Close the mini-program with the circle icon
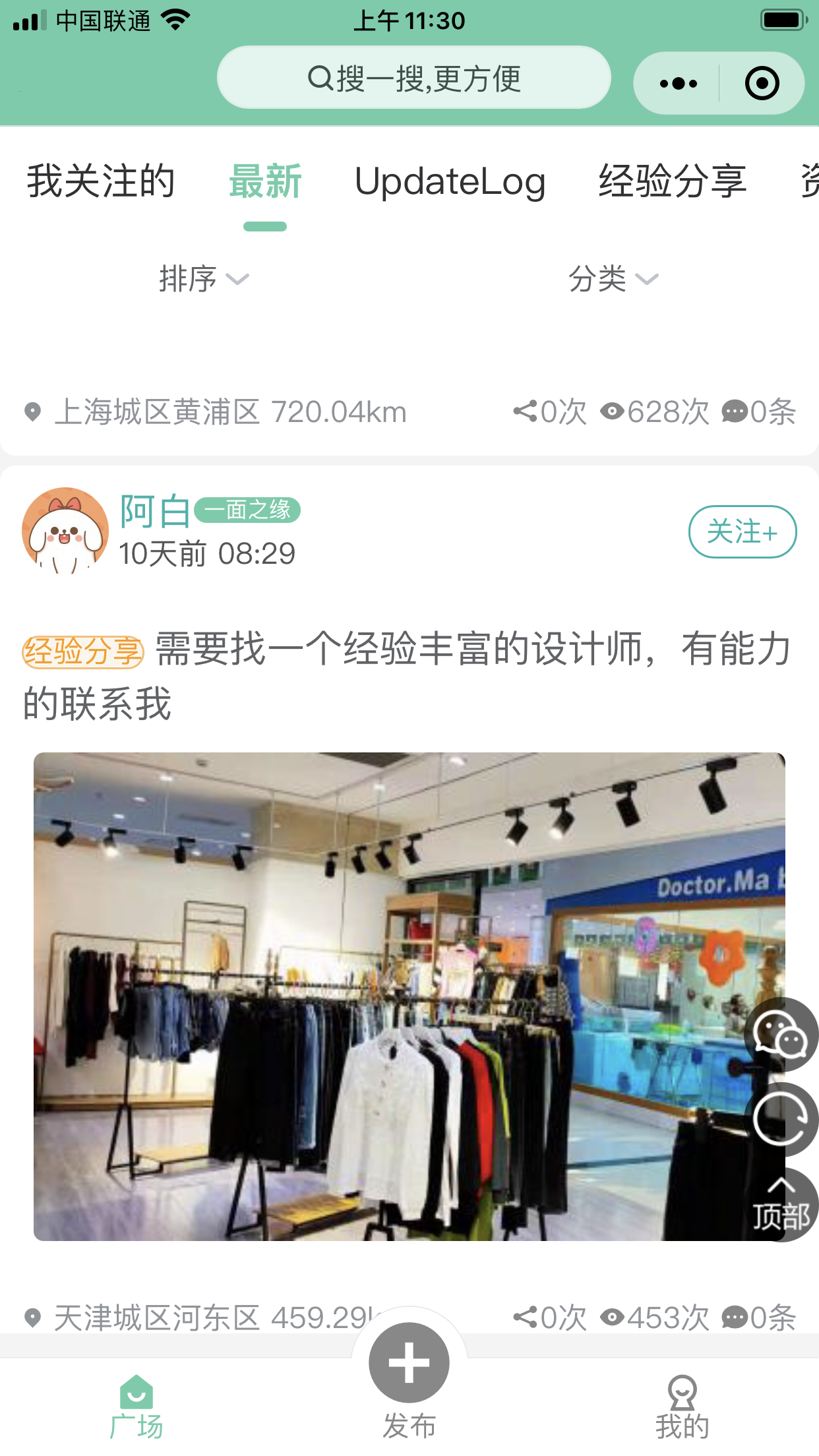819x1456 pixels. (x=762, y=84)
